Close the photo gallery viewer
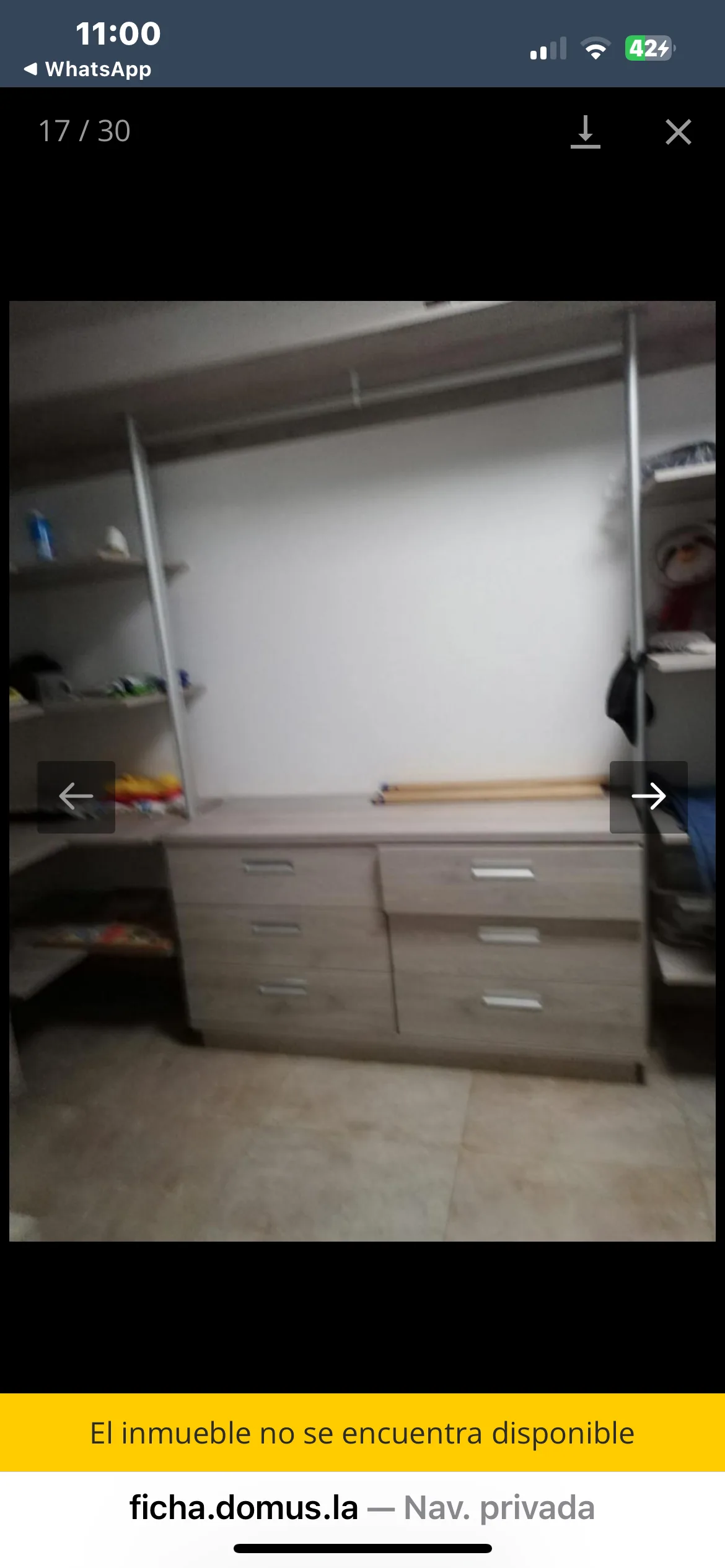Viewport: 725px width, 1568px height. coord(678,132)
